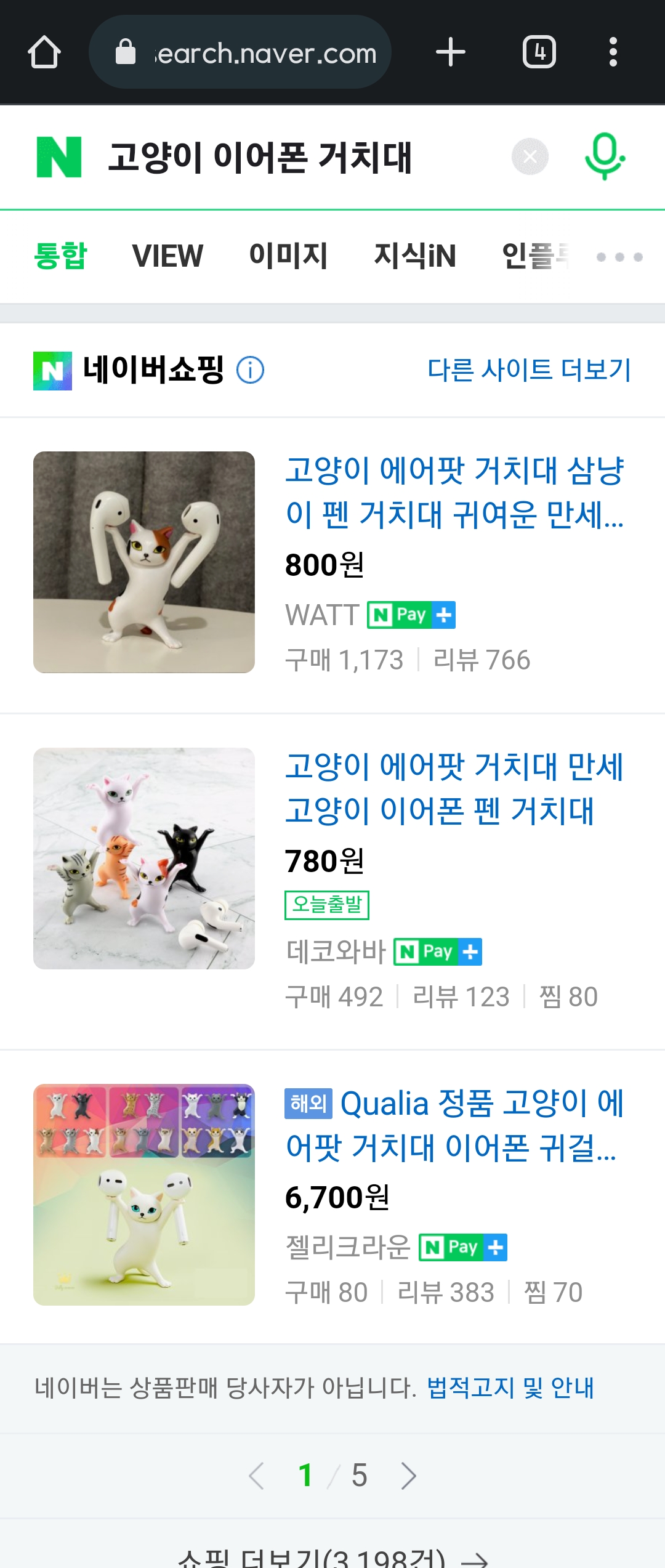
Task: Go to the next shopping results page
Action: (408, 1476)
